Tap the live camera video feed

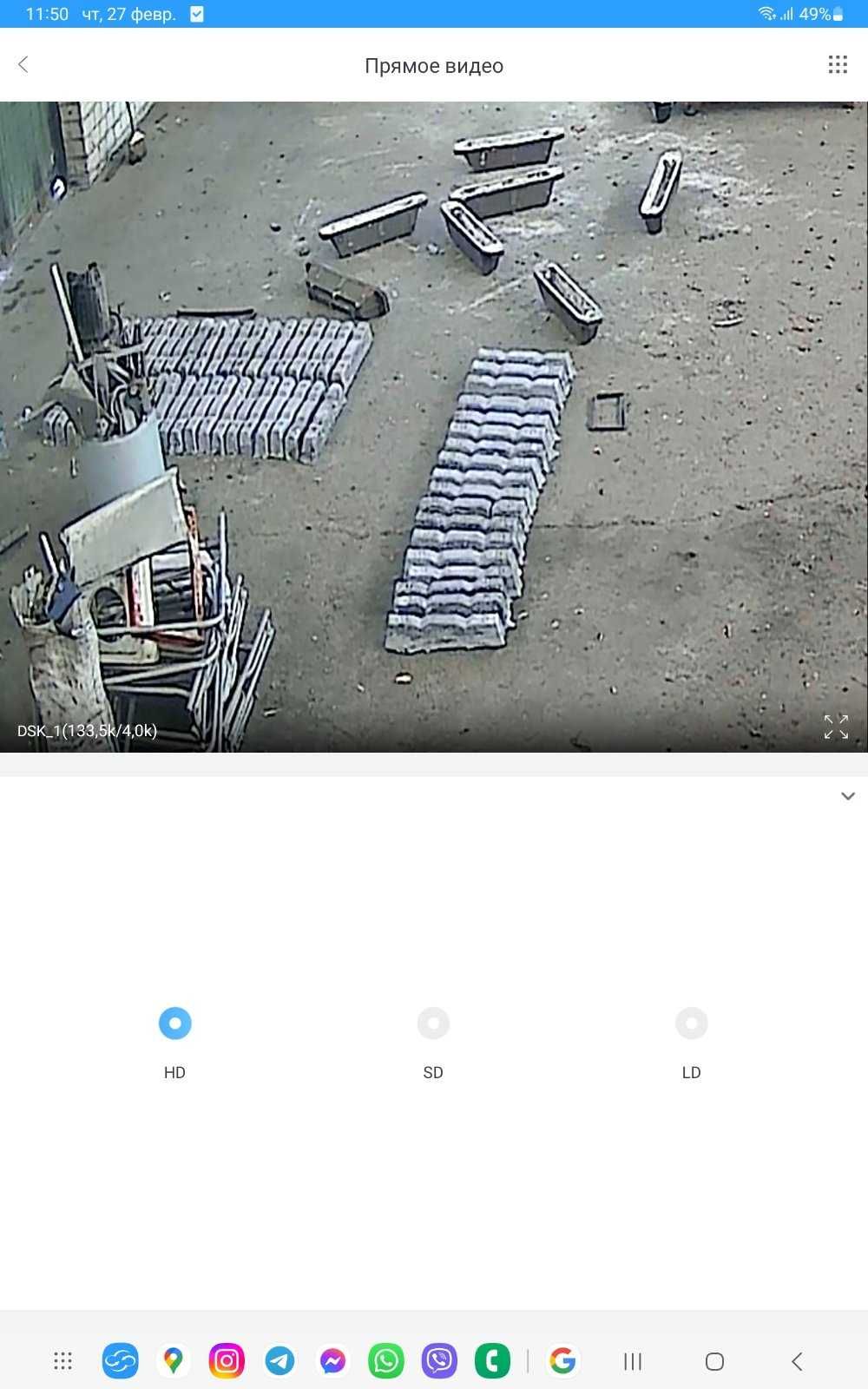(x=434, y=425)
